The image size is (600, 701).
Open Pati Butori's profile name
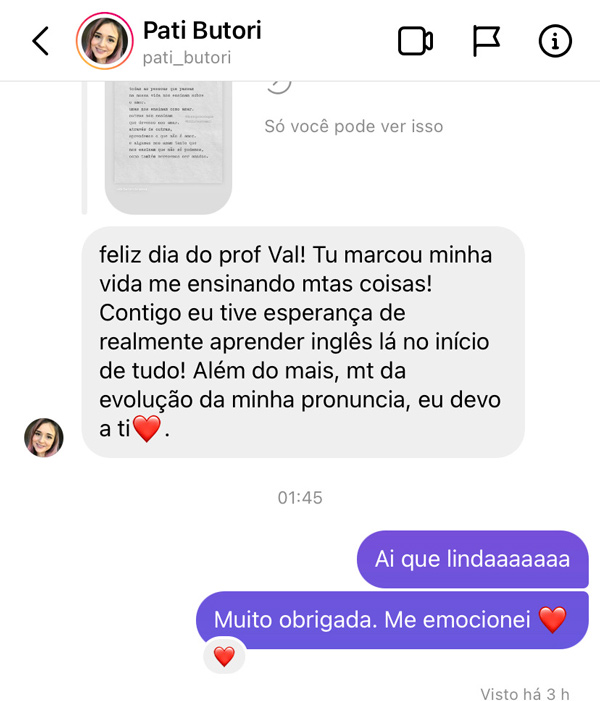202,30
